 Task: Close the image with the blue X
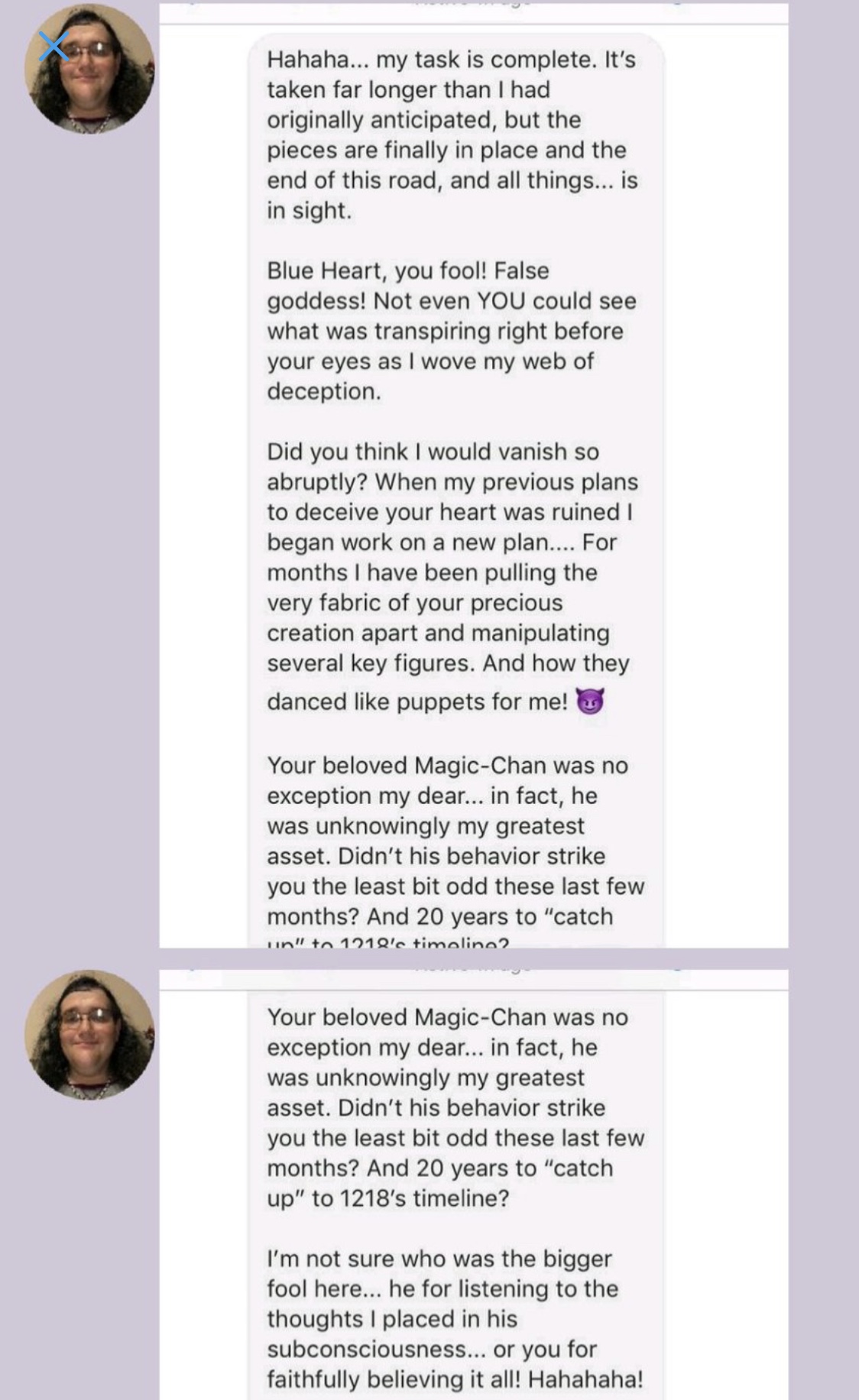click(53, 46)
